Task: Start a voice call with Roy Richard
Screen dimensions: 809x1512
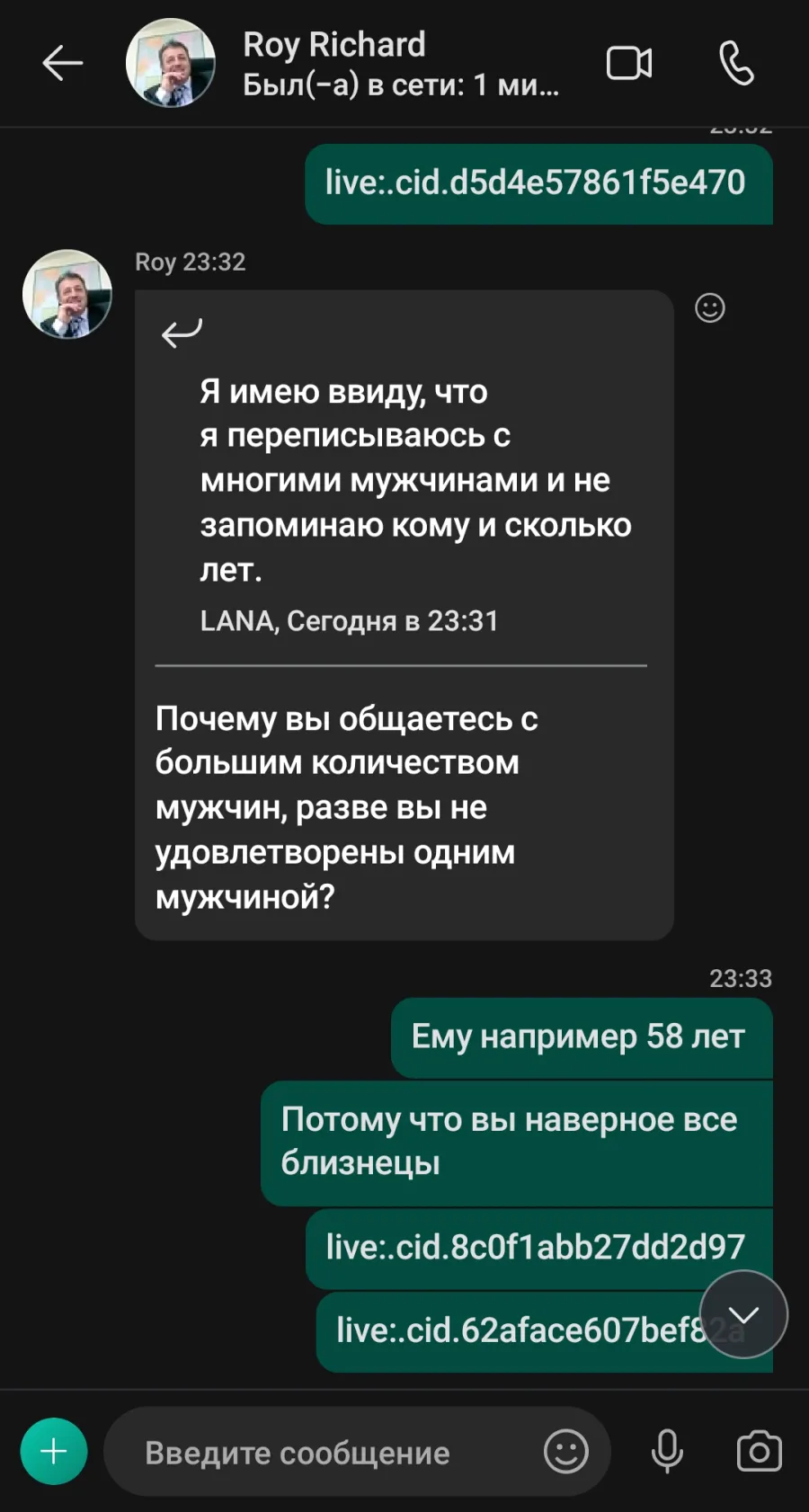Action: (736, 63)
